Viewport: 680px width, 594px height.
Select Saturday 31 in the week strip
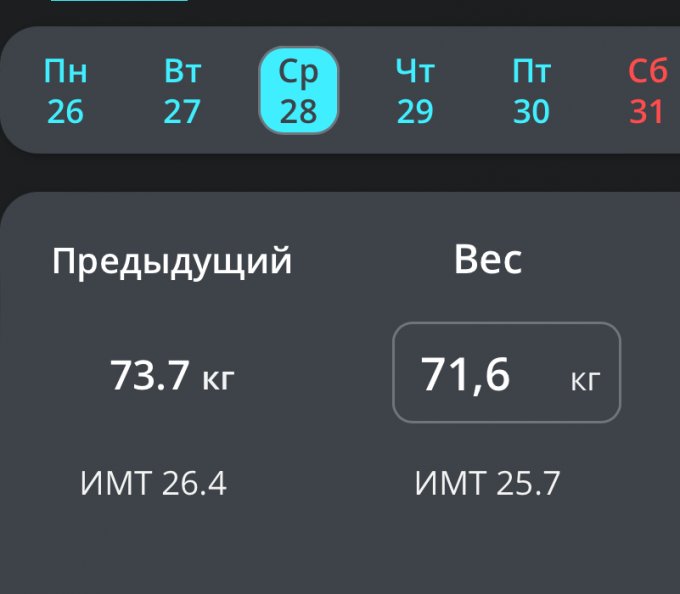(x=647, y=92)
